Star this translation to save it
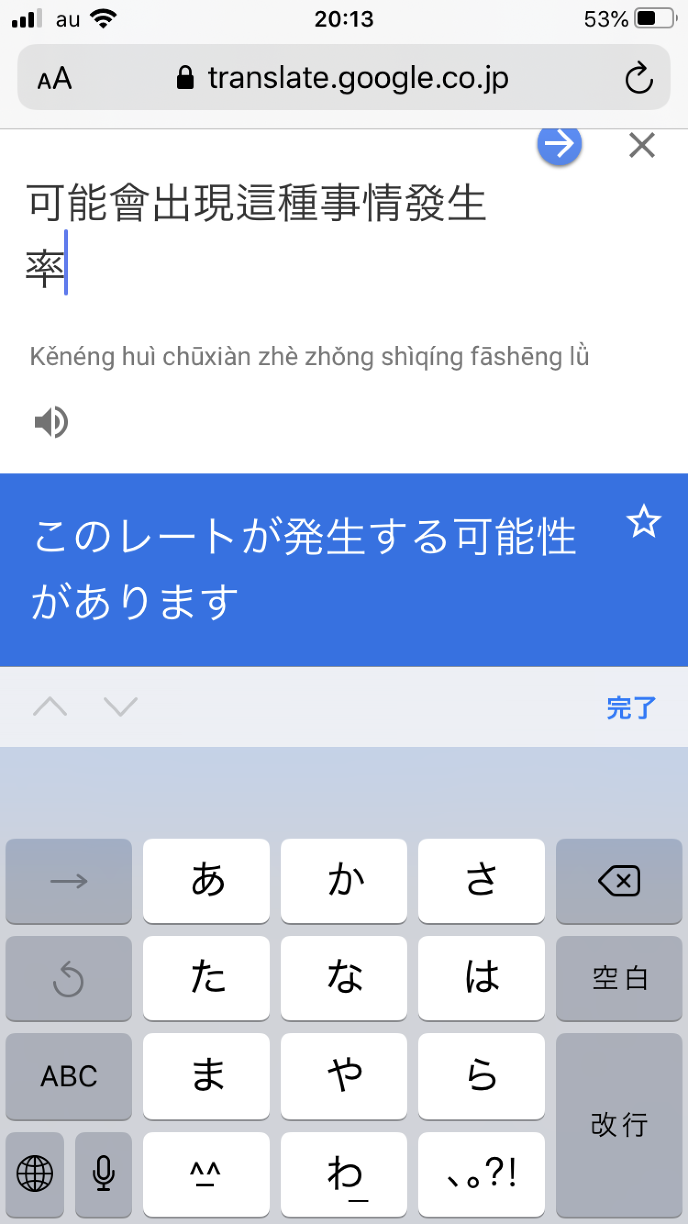Screen dimensions: 688x1224 pyautogui.click(x=643, y=522)
